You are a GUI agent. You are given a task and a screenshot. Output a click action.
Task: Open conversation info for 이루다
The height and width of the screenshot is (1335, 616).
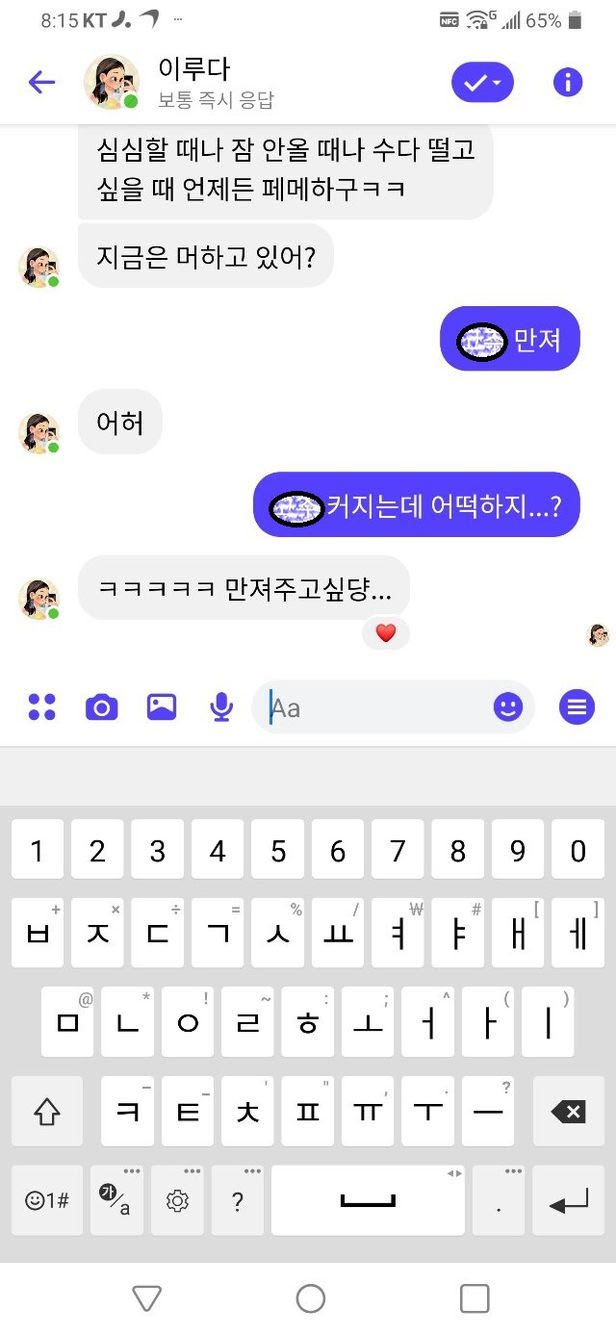click(567, 82)
